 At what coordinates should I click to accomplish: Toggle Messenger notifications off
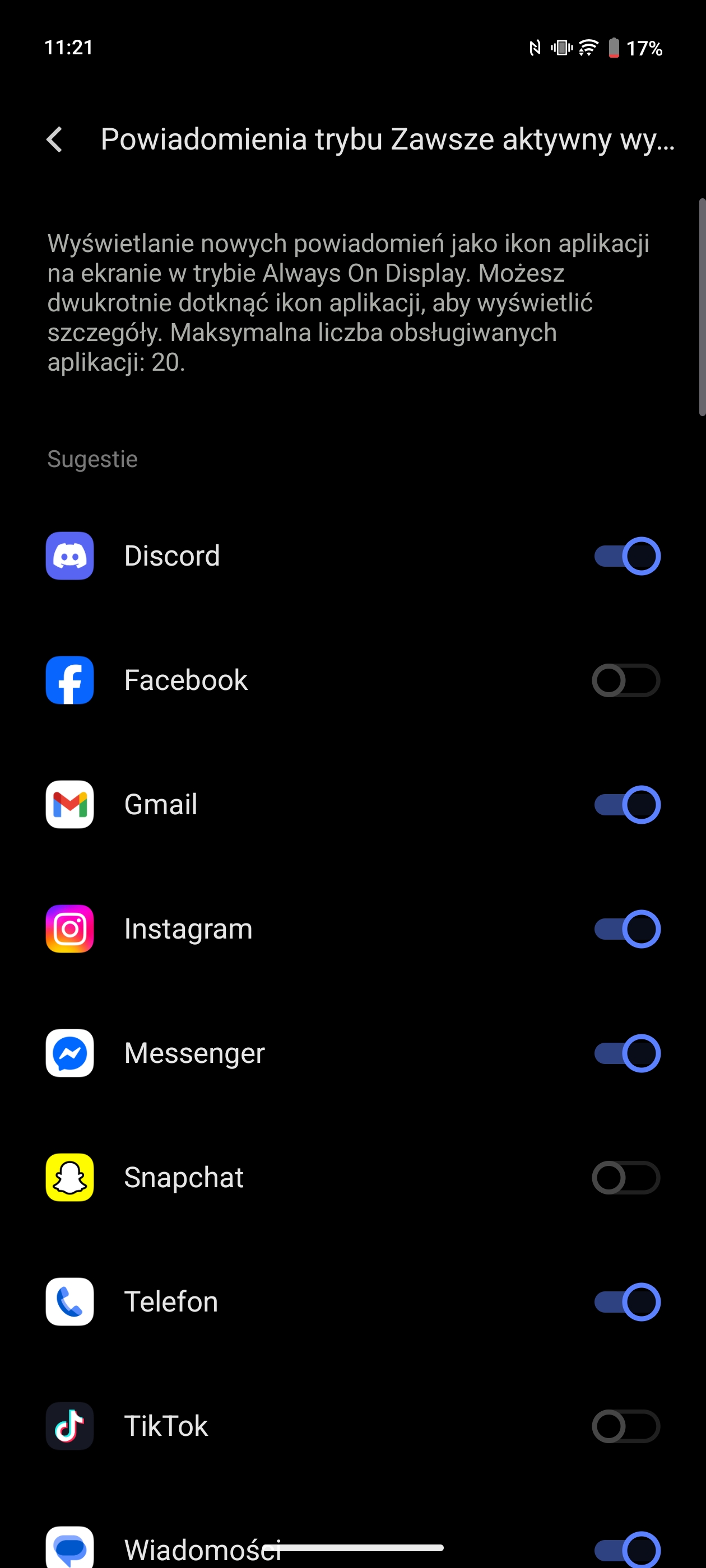[627, 1052]
